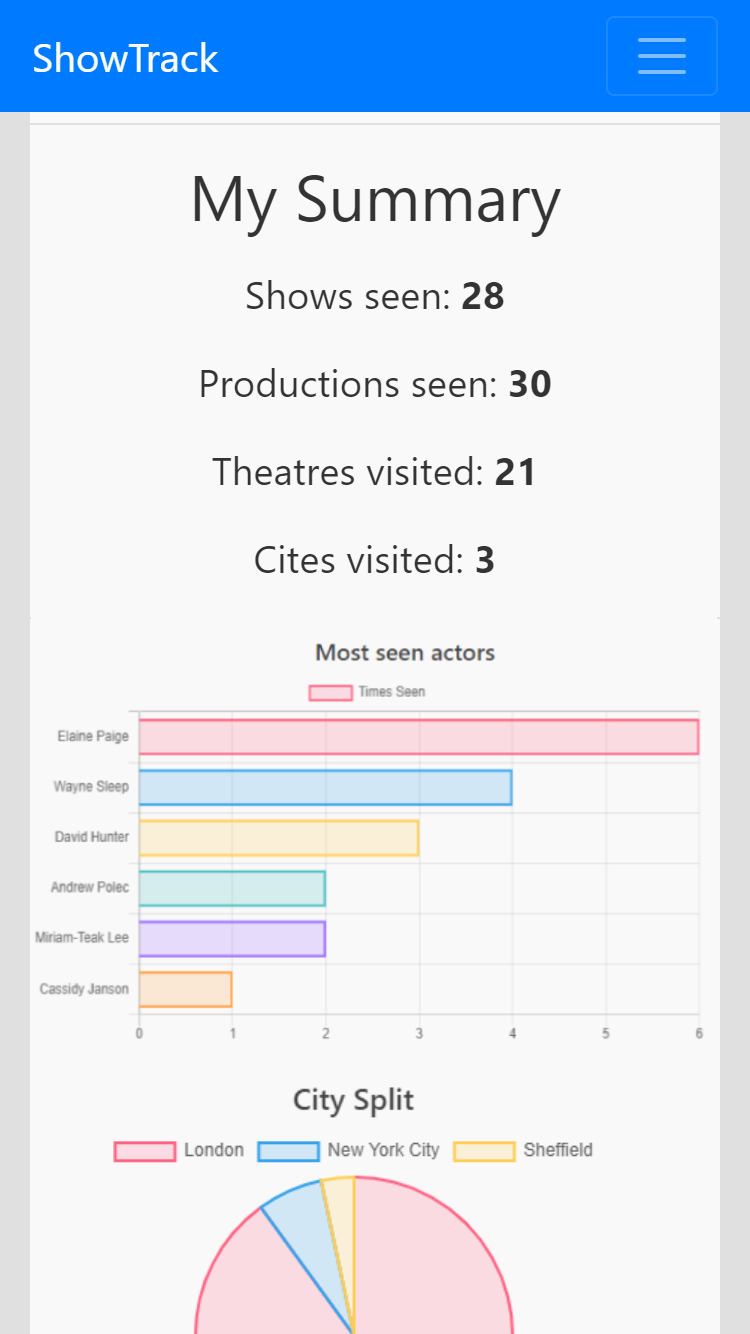Select the David Hunter bar
Image resolution: width=750 pixels, height=1334 pixels.
tap(280, 837)
